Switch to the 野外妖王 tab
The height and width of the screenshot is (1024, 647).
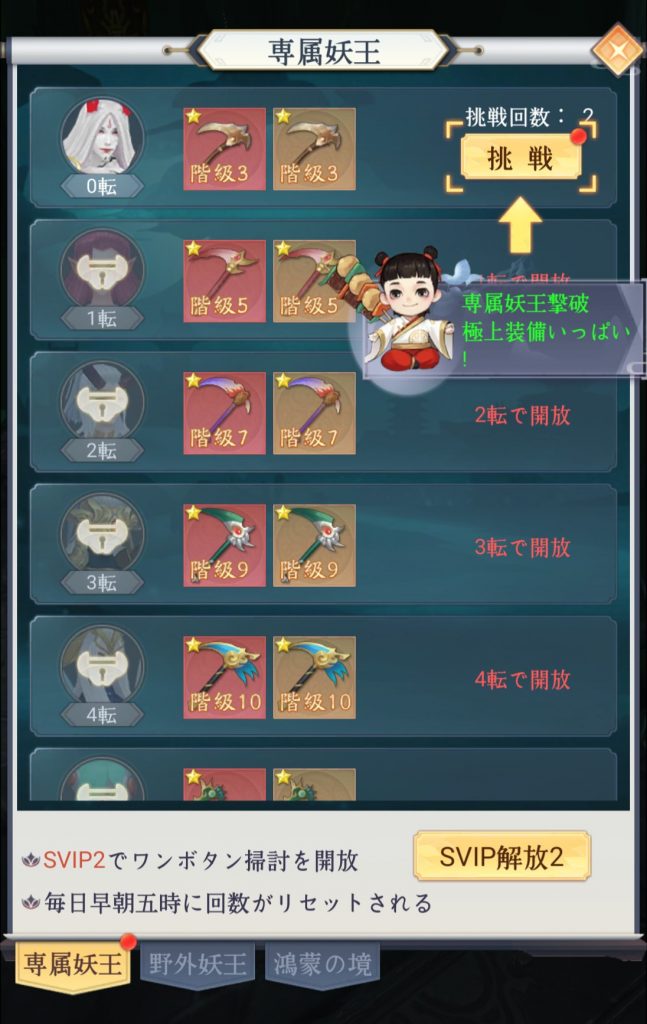(196, 965)
